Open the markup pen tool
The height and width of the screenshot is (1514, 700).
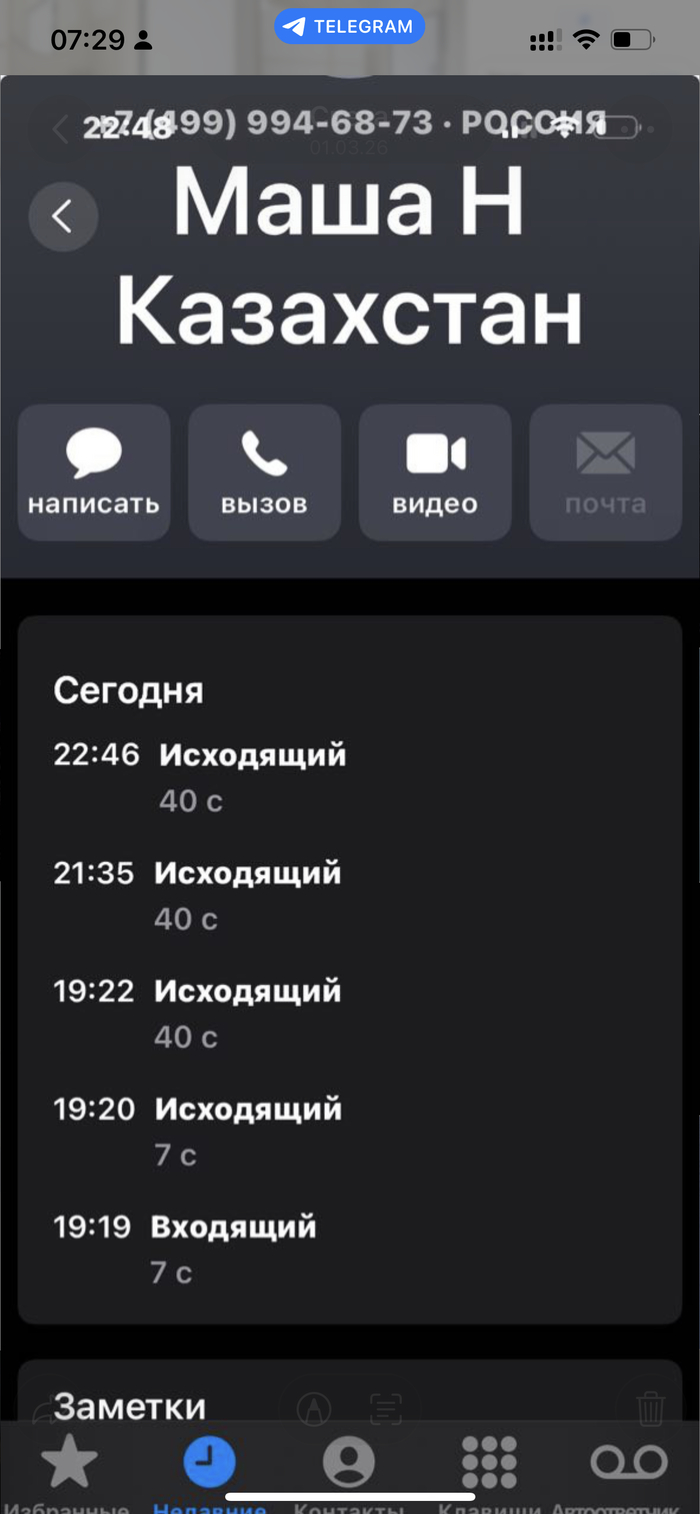click(x=314, y=1408)
